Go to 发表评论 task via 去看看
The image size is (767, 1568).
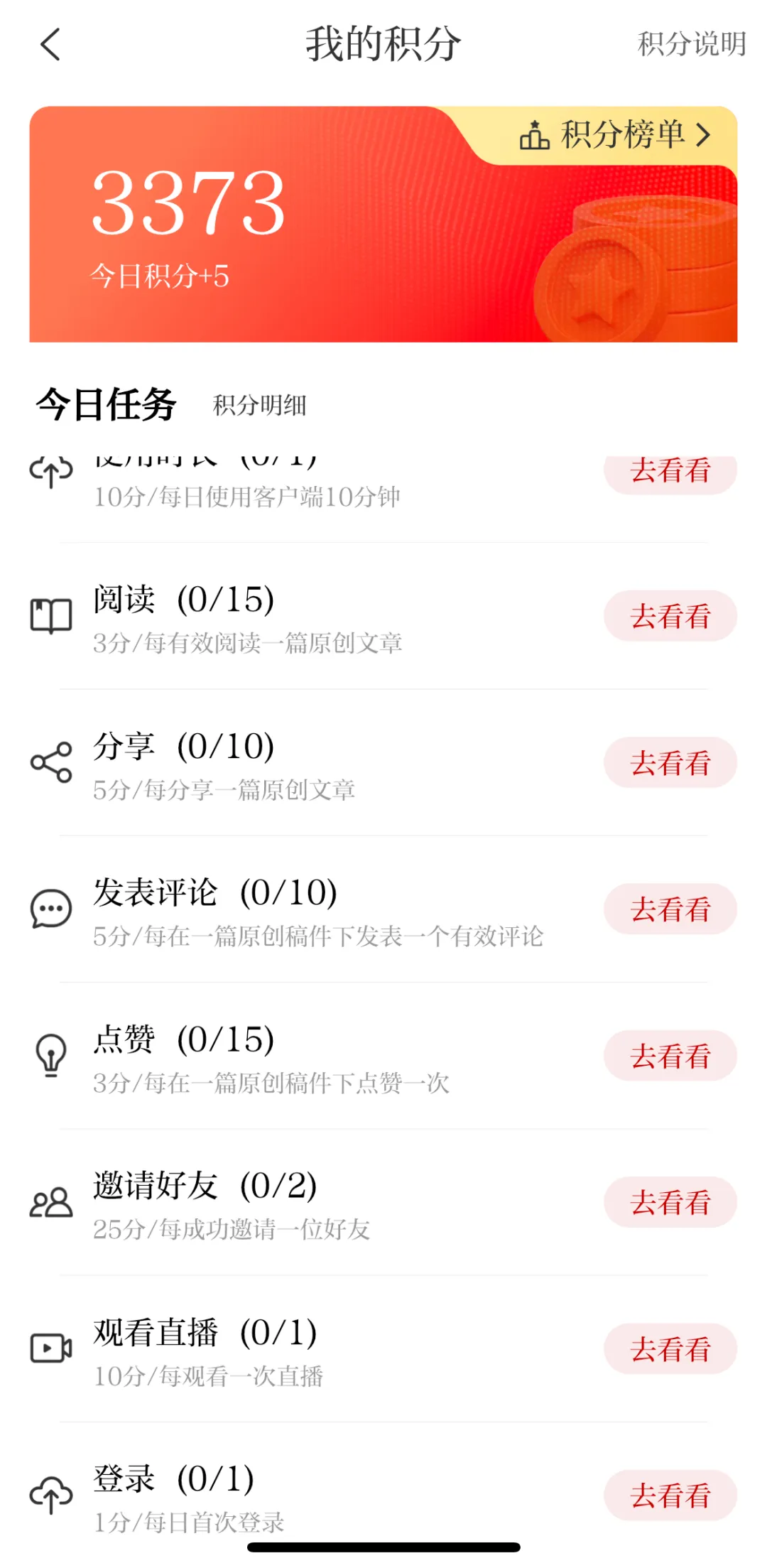point(670,909)
